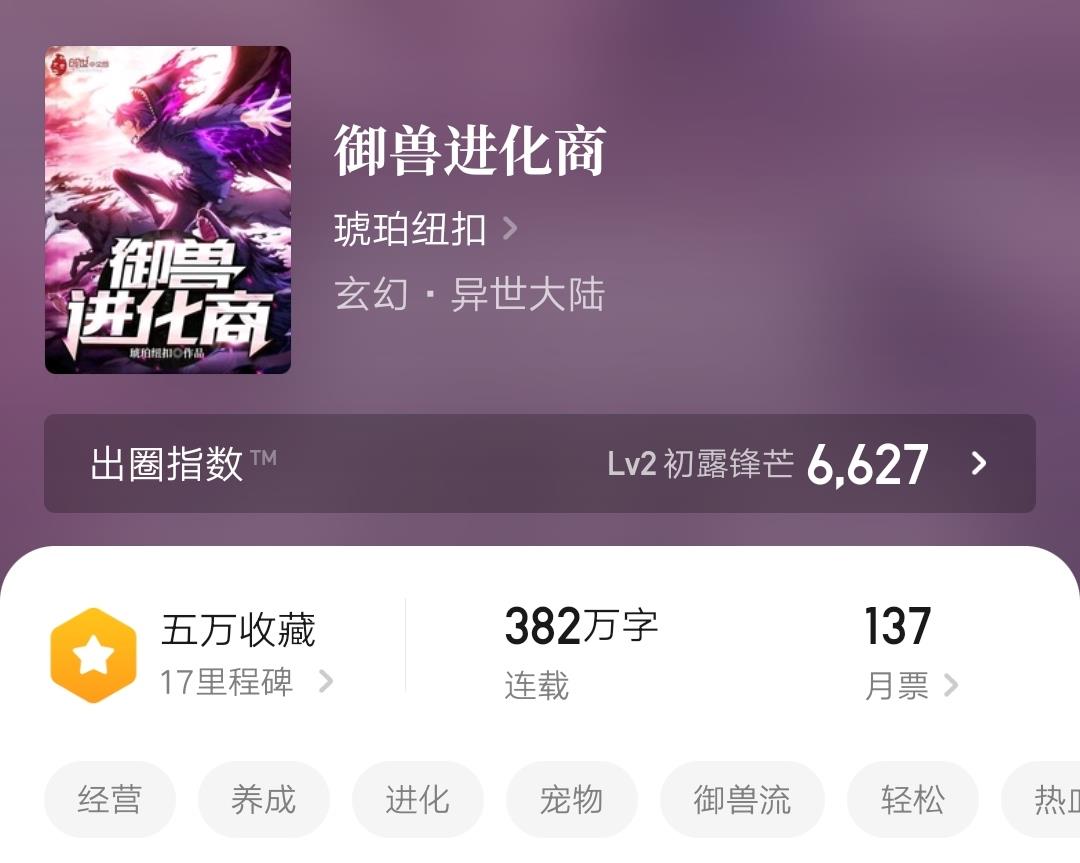Open the 月票 monthly tickets page
The height and width of the screenshot is (863, 1080).
910,686
